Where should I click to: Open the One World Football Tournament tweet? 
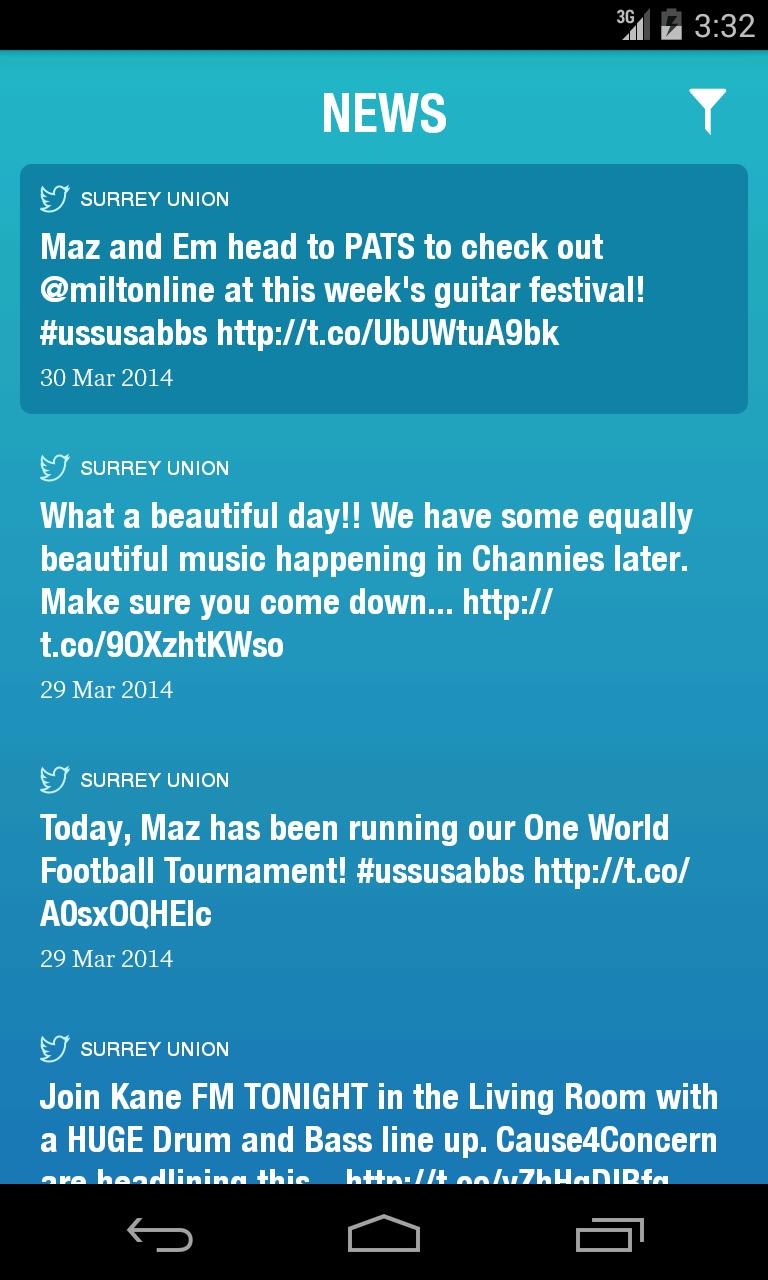click(384, 870)
